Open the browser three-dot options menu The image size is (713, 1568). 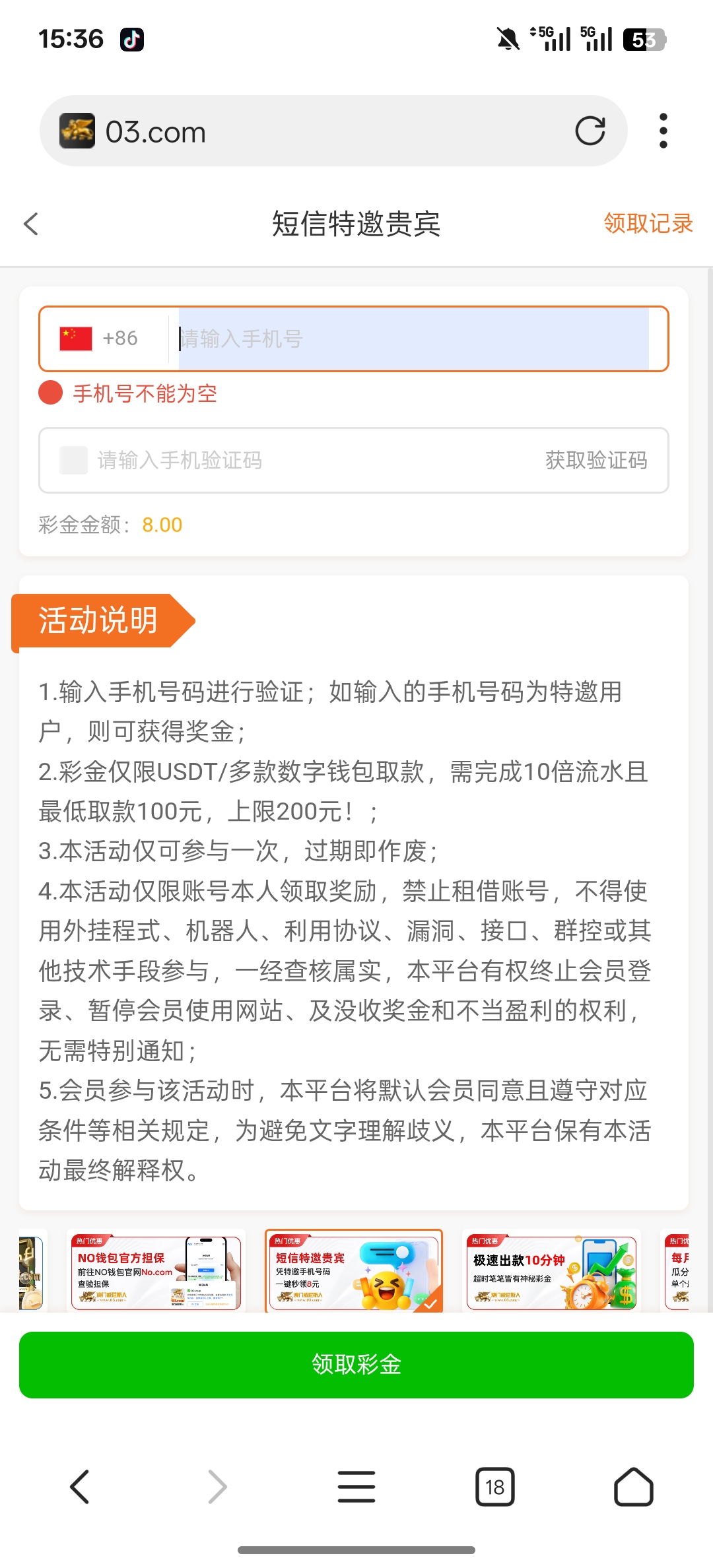point(663,130)
